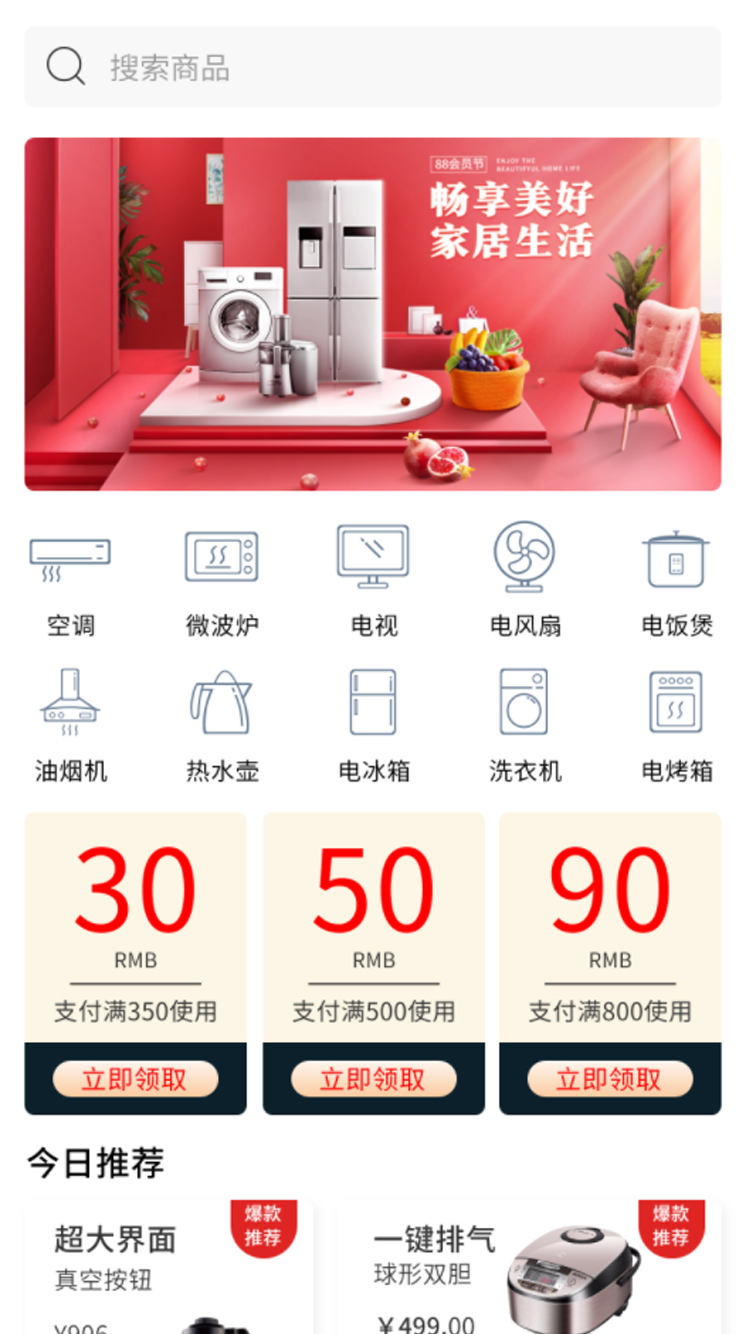Go to the 电风扇 category
Viewport: 750px width, 1334px height.
point(524,580)
